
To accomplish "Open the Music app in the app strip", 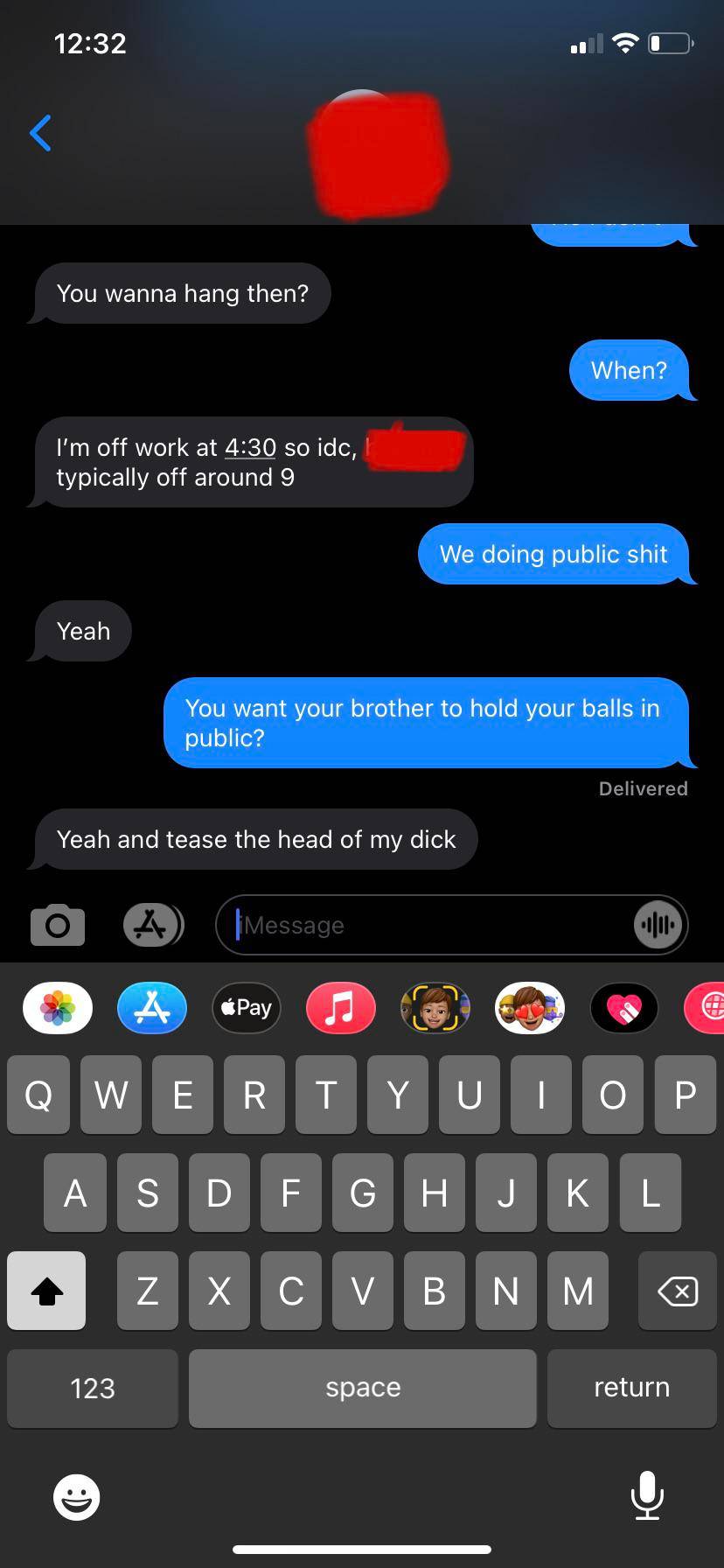I will (341, 1008).
